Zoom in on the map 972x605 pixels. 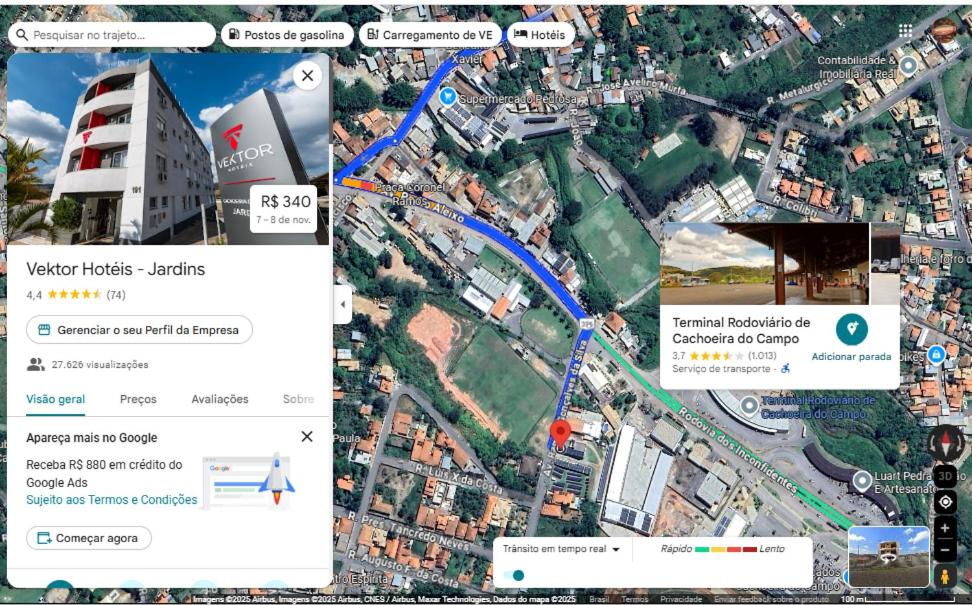[945, 528]
